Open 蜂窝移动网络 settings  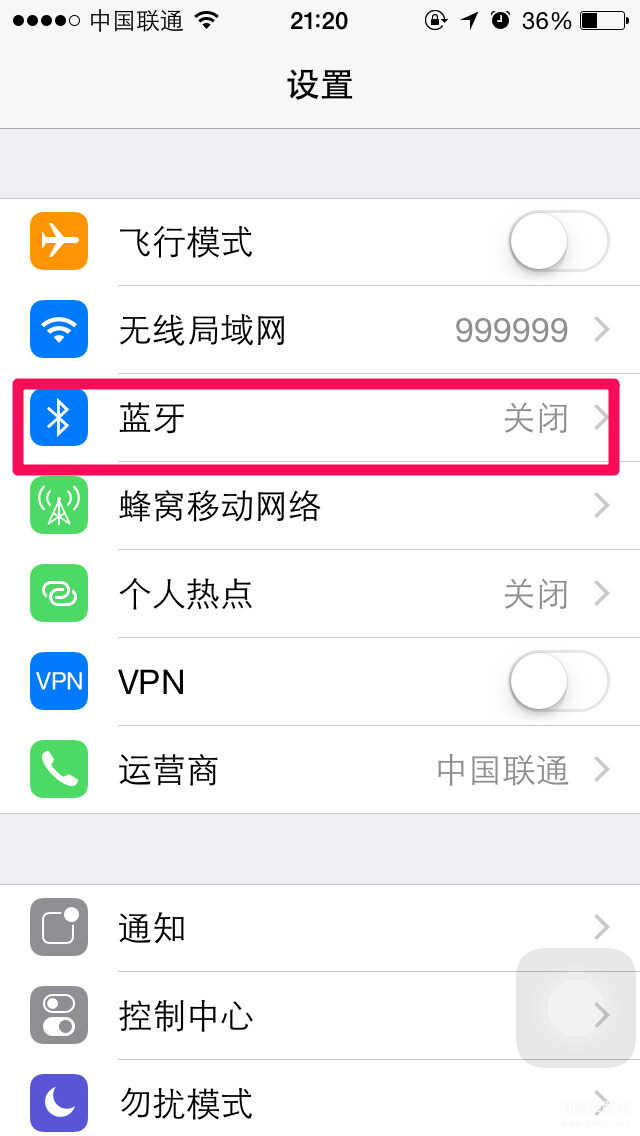pyautogui.click(x=320, y=506)
